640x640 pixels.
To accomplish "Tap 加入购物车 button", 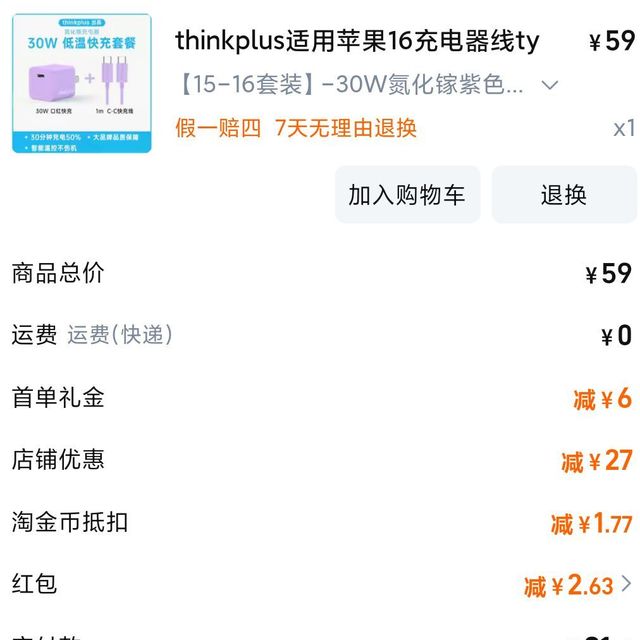I will click(x=407, y=195).
